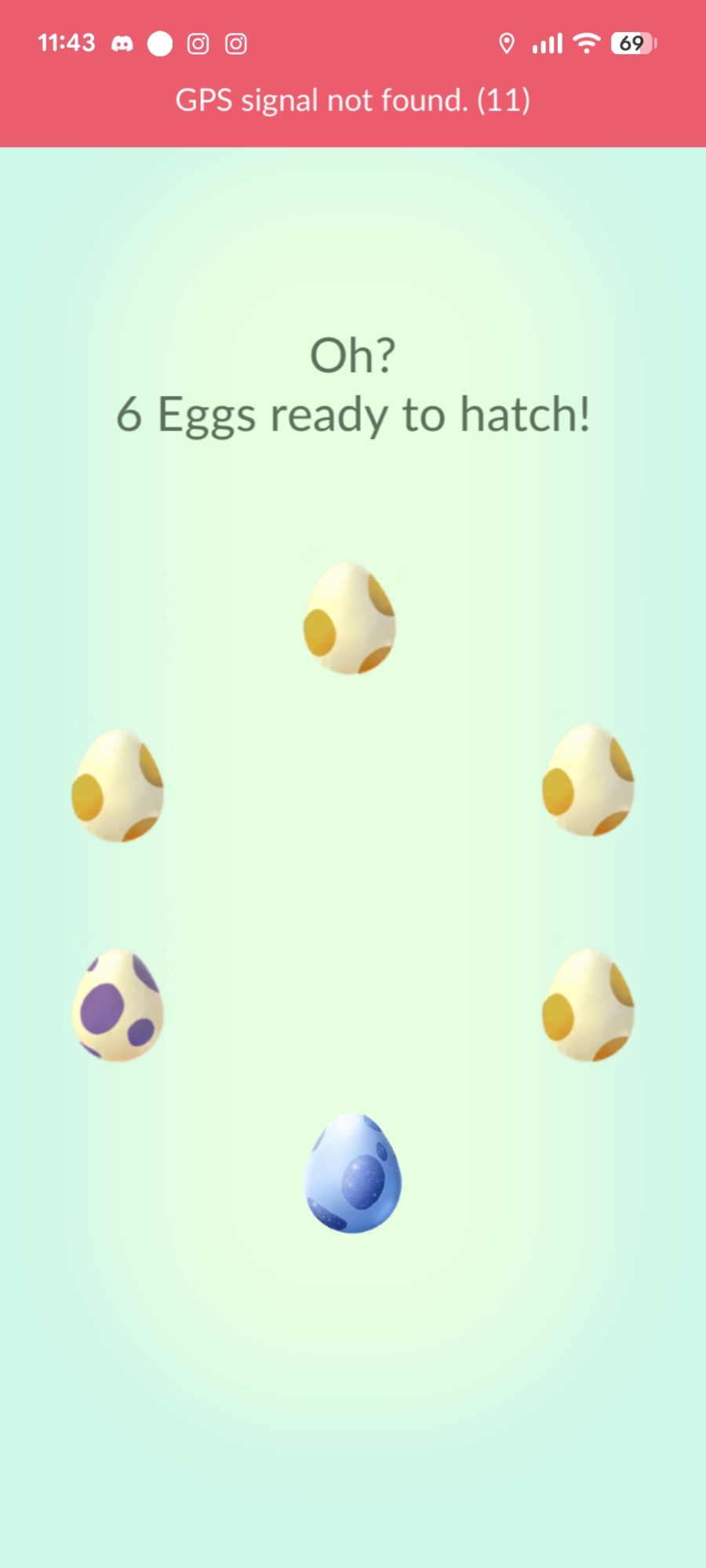Hatch the blue sparkly egg
The height and width of the screenshot is (1568, 706).
point(353,1173)
